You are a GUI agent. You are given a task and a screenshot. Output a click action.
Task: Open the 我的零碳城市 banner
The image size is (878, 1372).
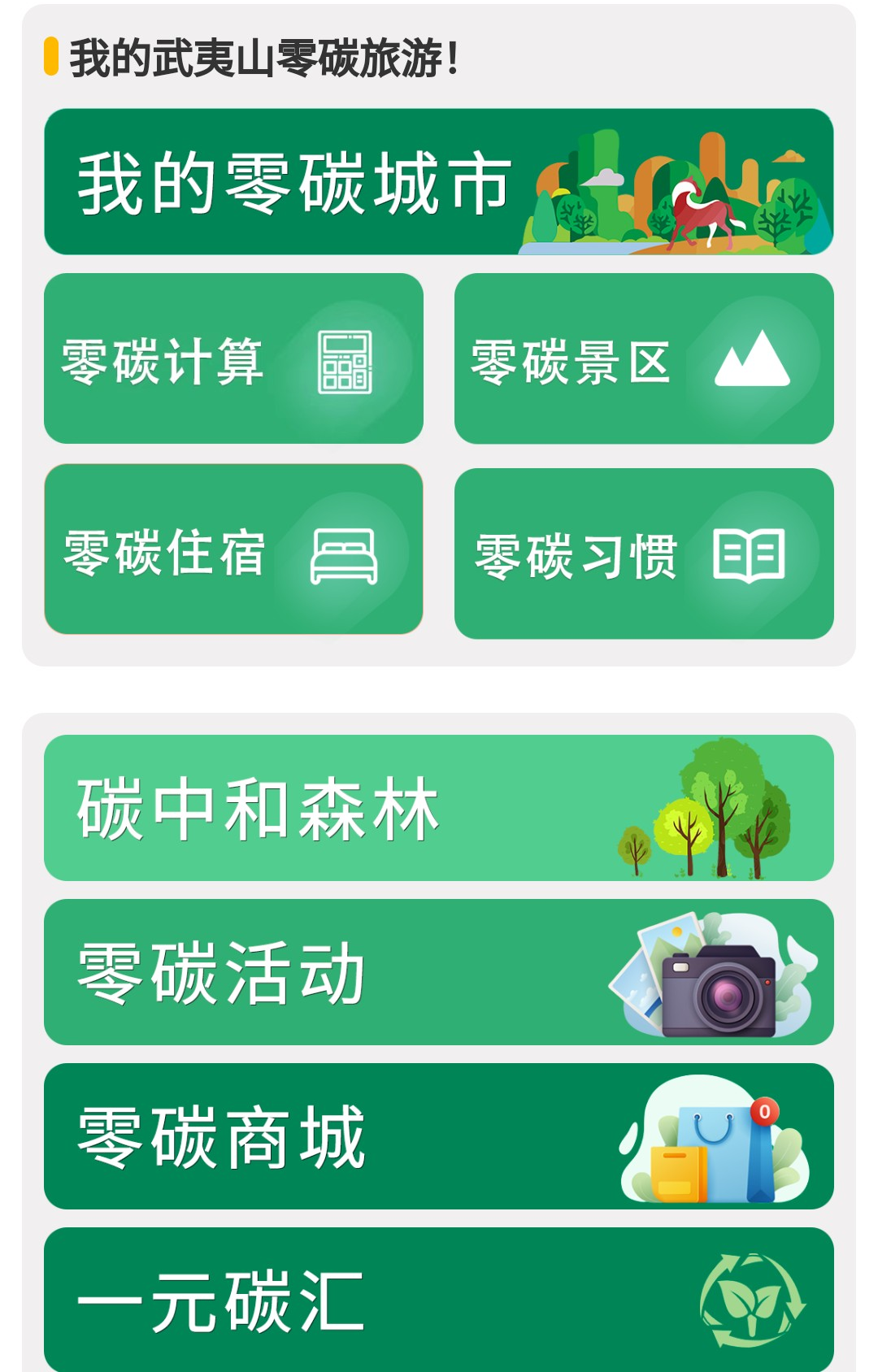pos(439,182)
